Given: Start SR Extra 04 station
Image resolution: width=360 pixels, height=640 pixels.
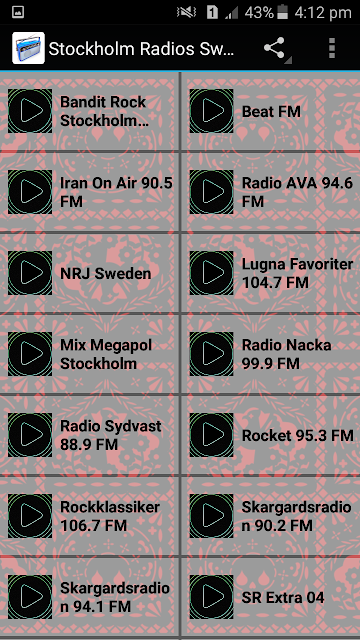Looking at the screenshot, I should coord(271,597).
